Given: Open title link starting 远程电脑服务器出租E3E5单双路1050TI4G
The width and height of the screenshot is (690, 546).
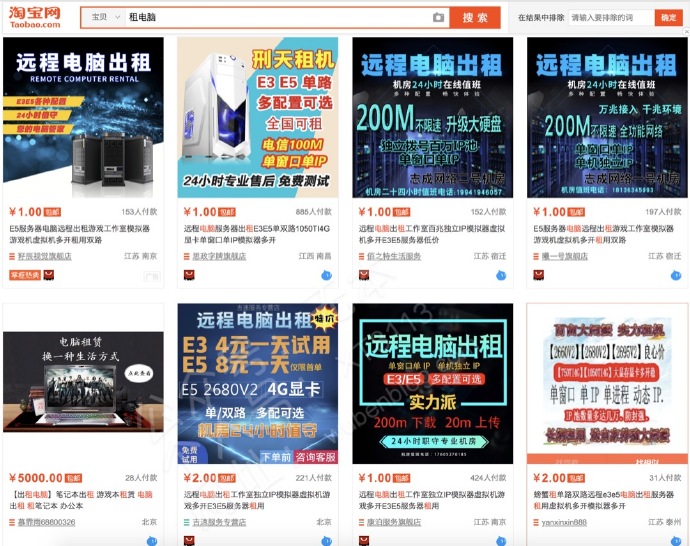Looking at the screenshot, I should click(x=257, y=234).
